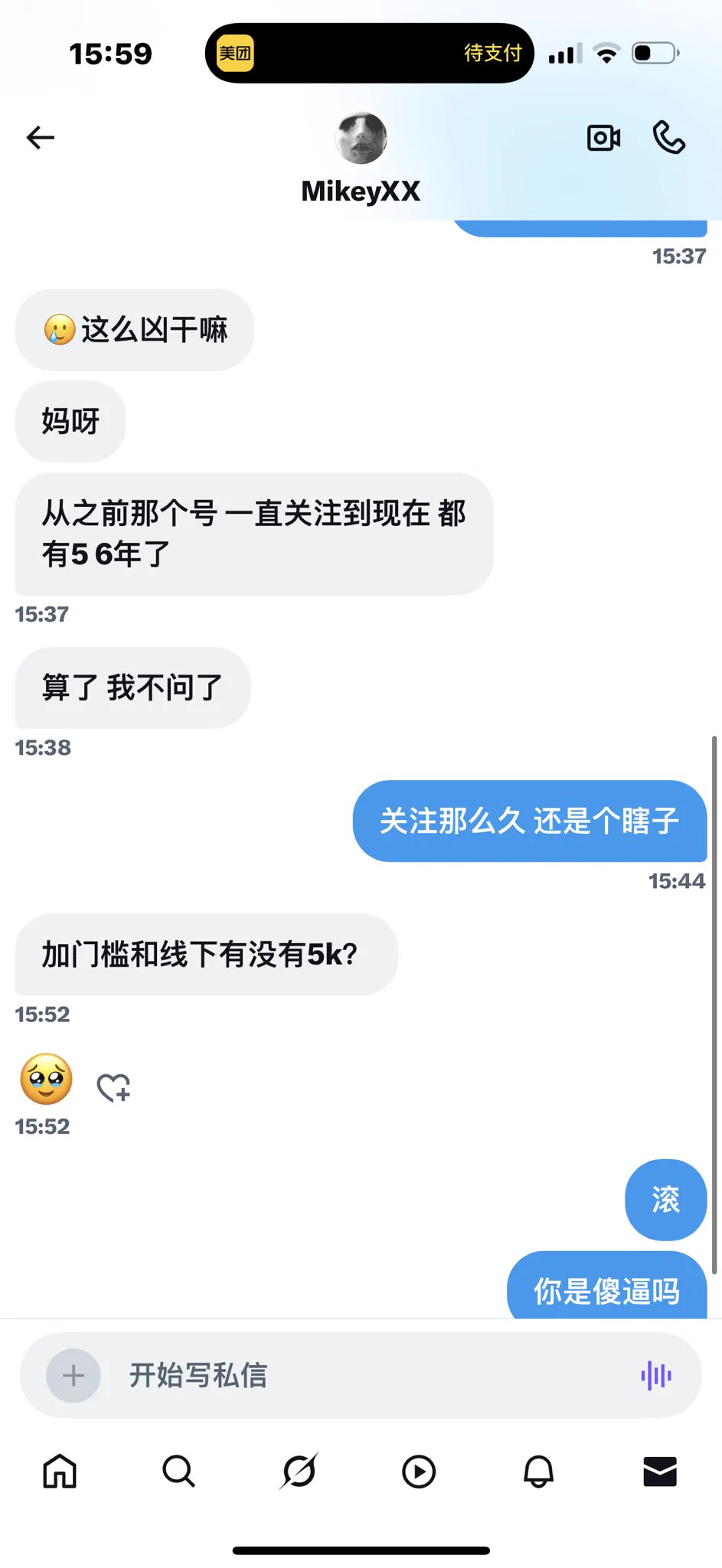Add a reaction to the teary emoji message
This screenshot has width=722, height=1568.
[x=113, y=1087]
